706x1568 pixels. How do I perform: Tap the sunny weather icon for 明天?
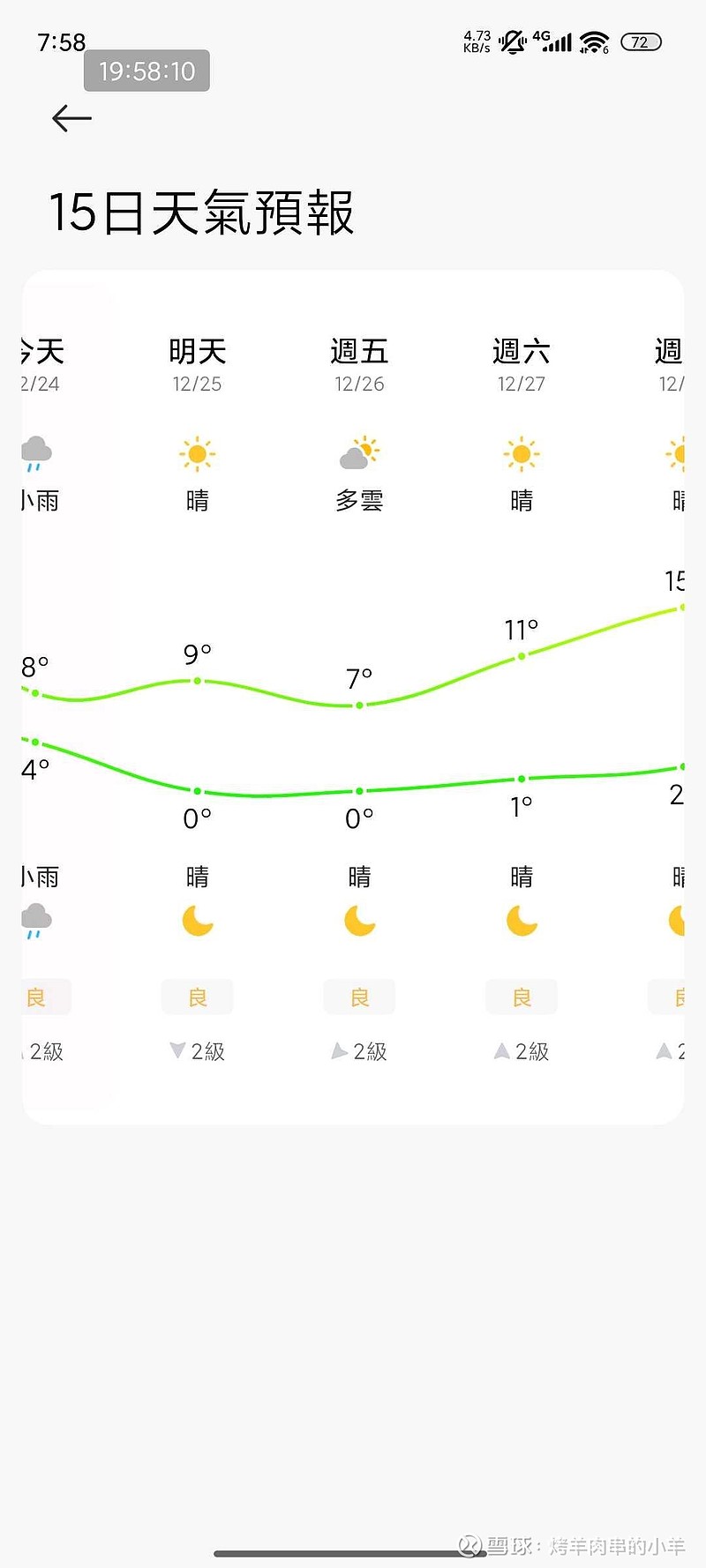(197, 452)
